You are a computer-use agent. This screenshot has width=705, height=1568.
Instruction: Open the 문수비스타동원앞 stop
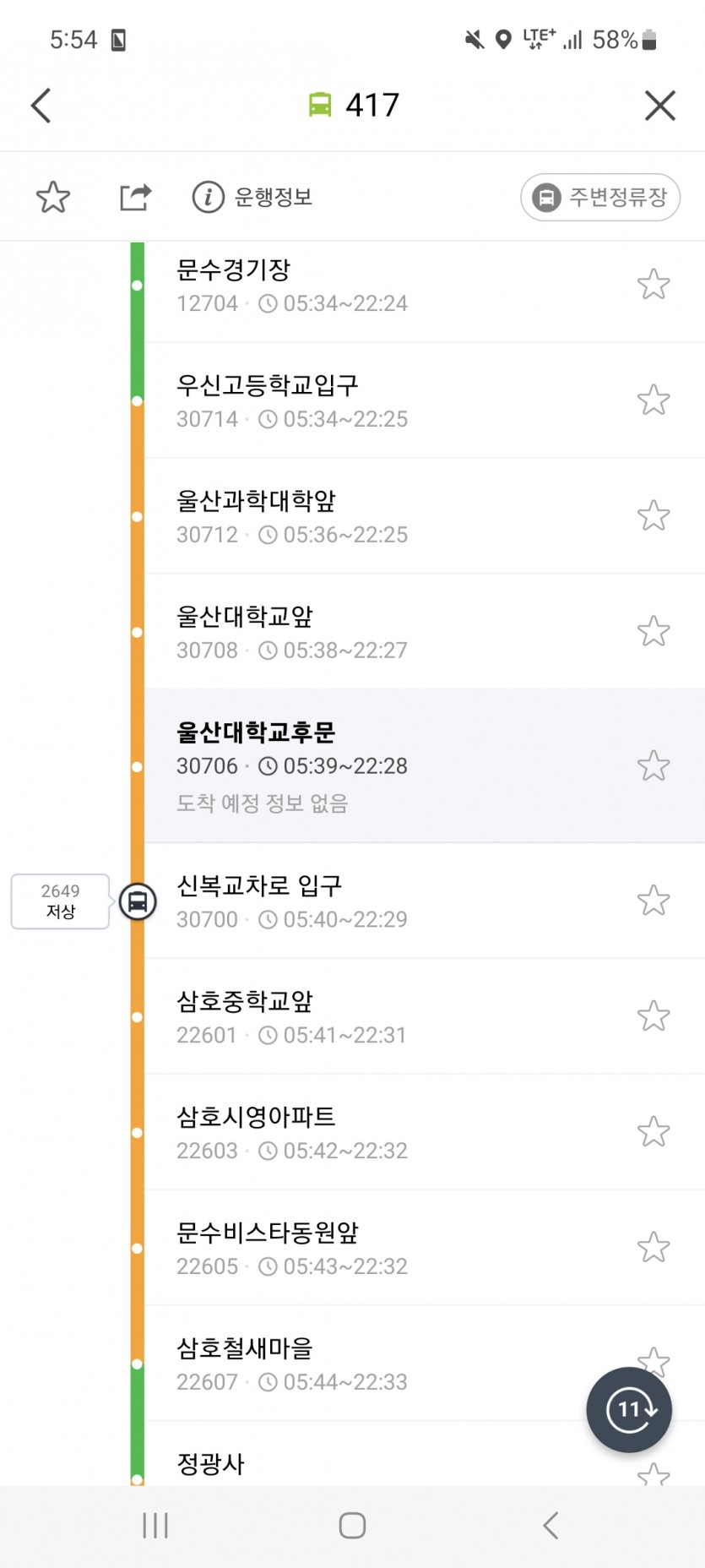(338, 1248)
